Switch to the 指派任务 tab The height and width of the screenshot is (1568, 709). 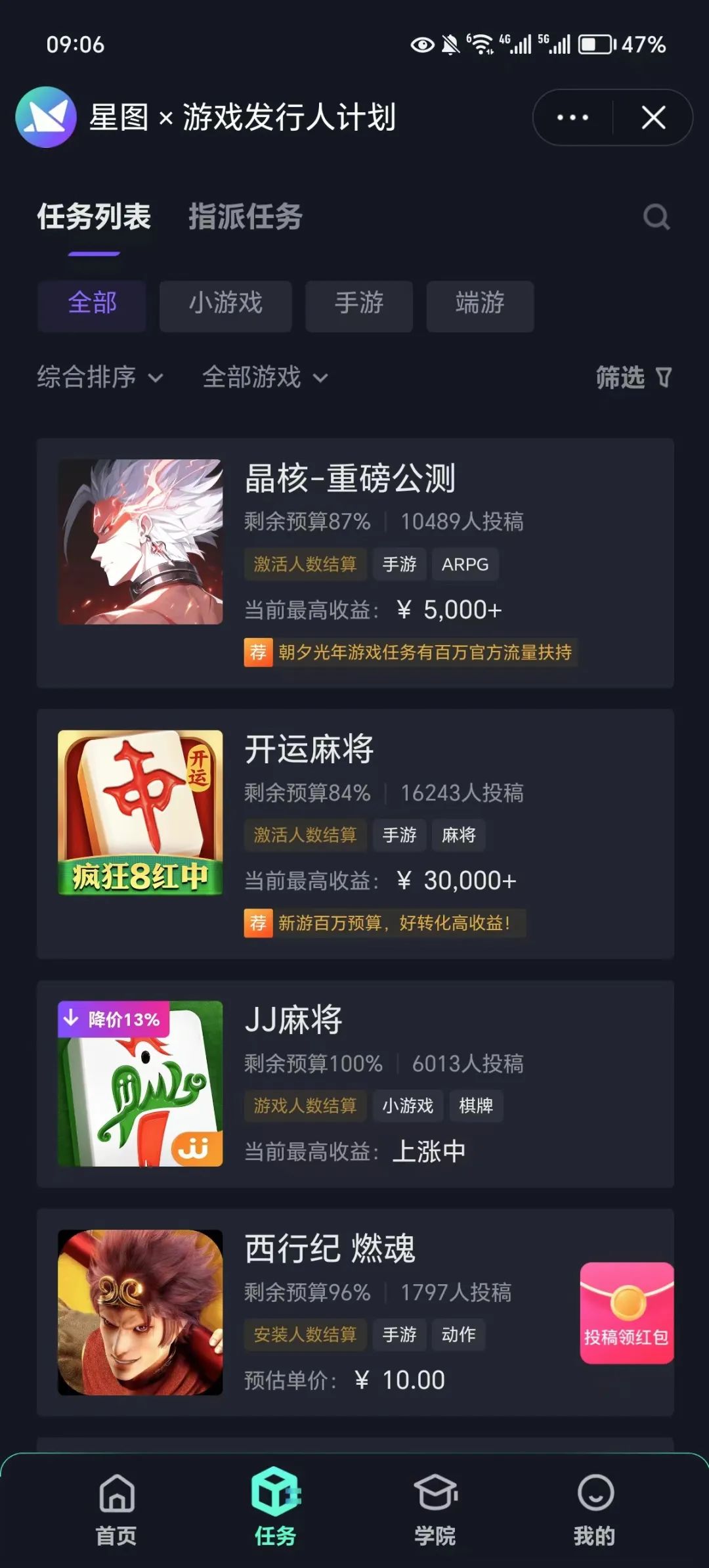(246, 217)
